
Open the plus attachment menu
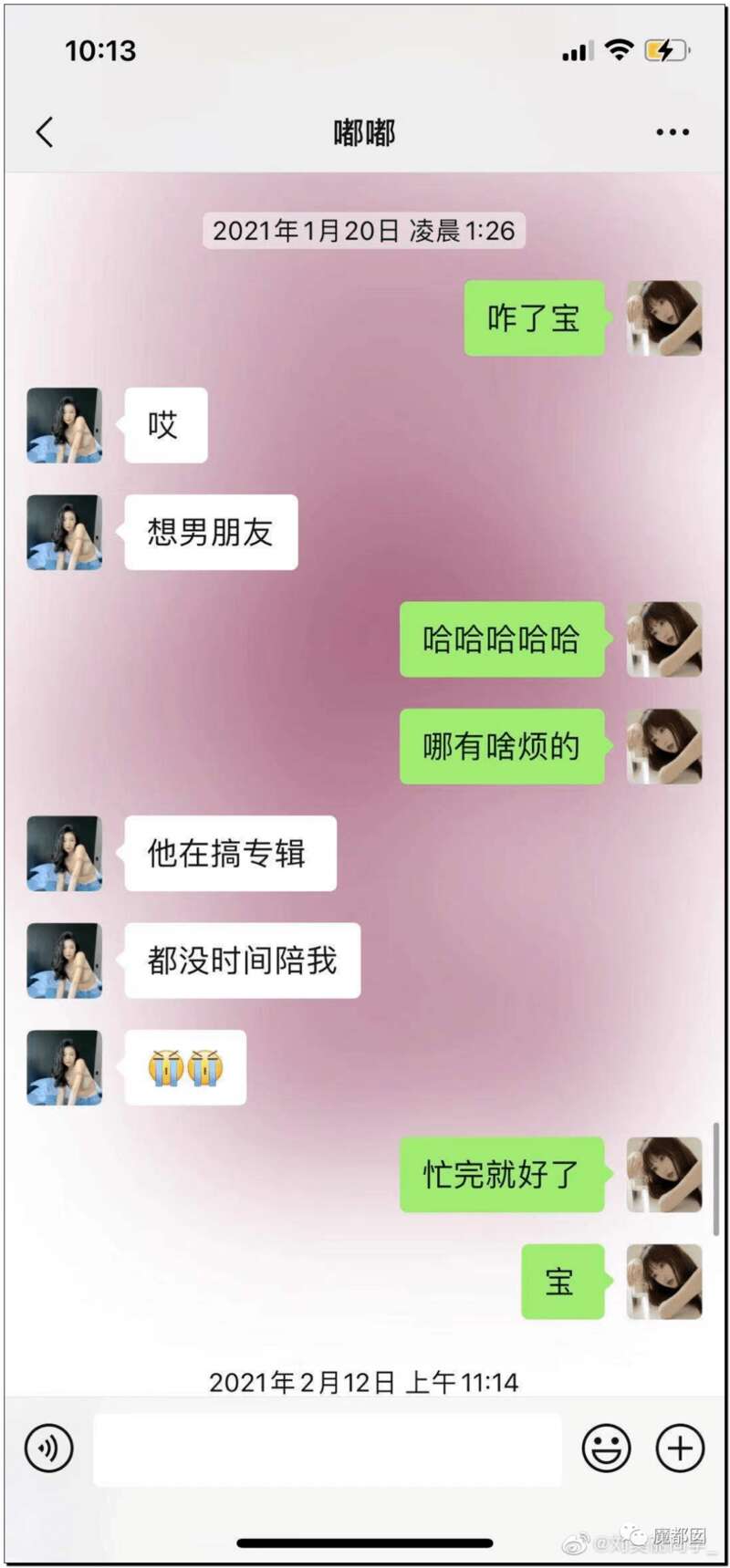pos(680,1448)
